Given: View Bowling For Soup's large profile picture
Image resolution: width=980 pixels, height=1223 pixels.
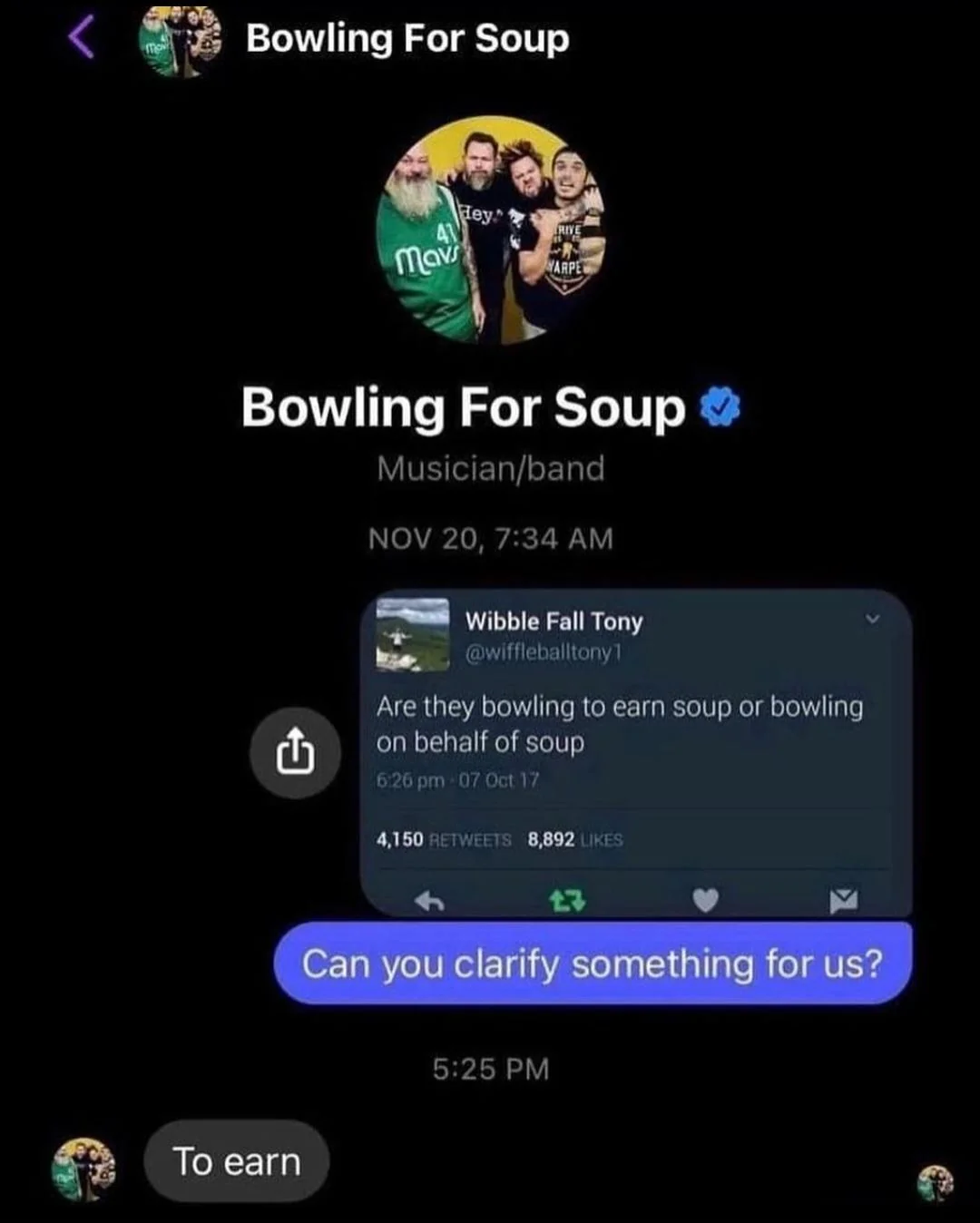Looking at the screenshot, I should (x=490, y=230).
